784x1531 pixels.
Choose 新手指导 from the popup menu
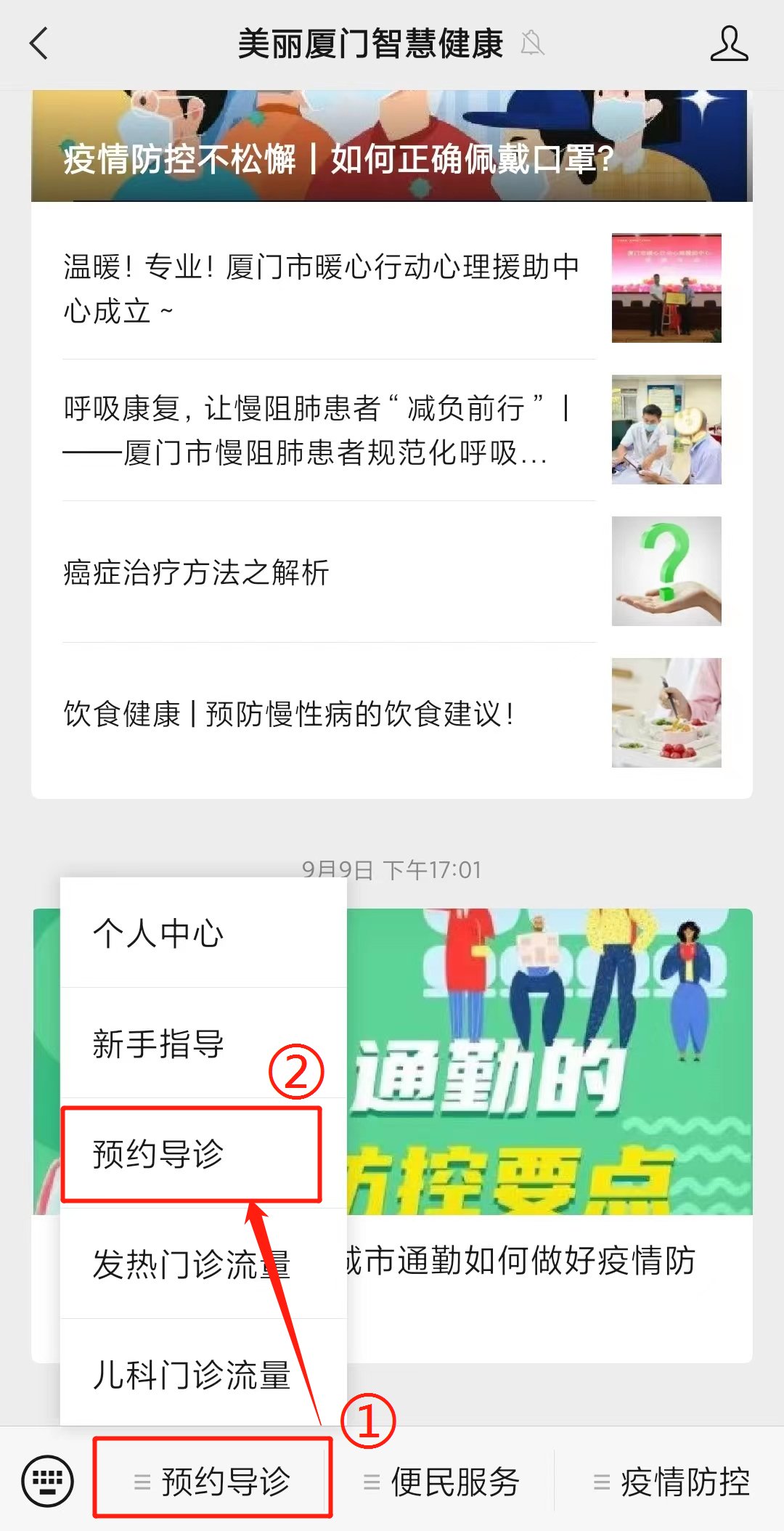pos(203,1044)
